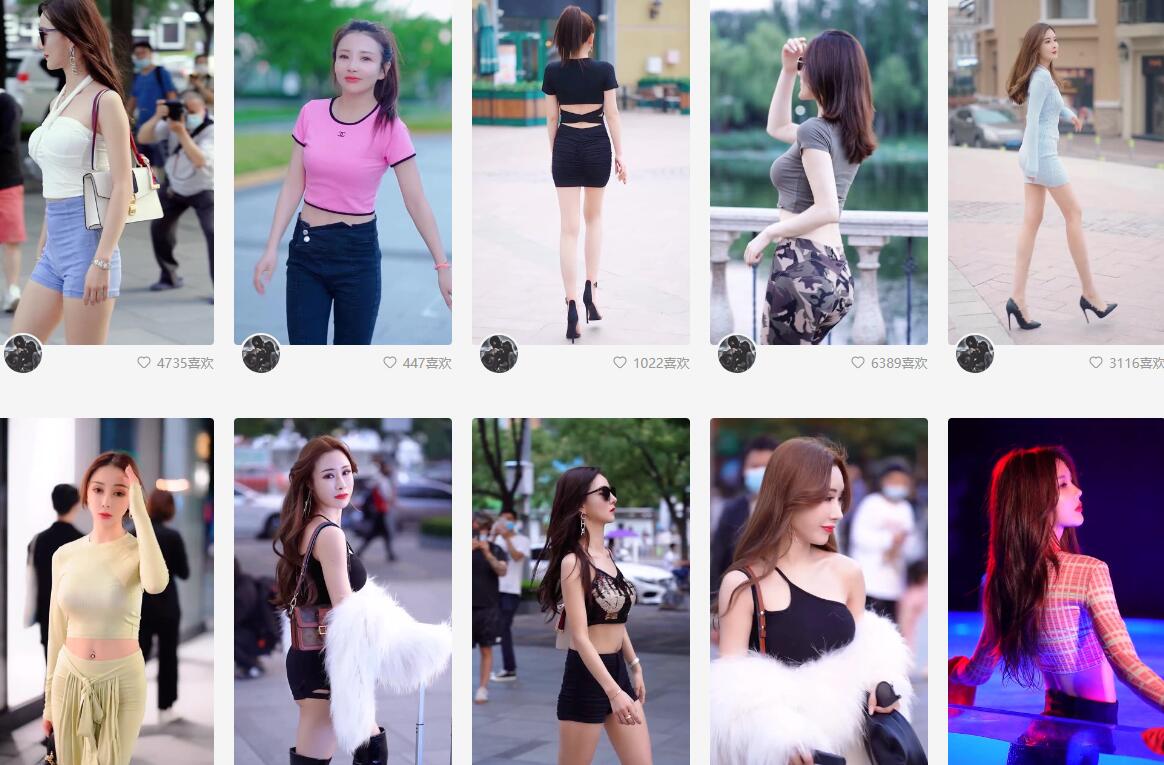The image size is (1164, 765).
Task: Like the post with 4735喜欢
Action: pyautogui.click(x=144, y=363)
